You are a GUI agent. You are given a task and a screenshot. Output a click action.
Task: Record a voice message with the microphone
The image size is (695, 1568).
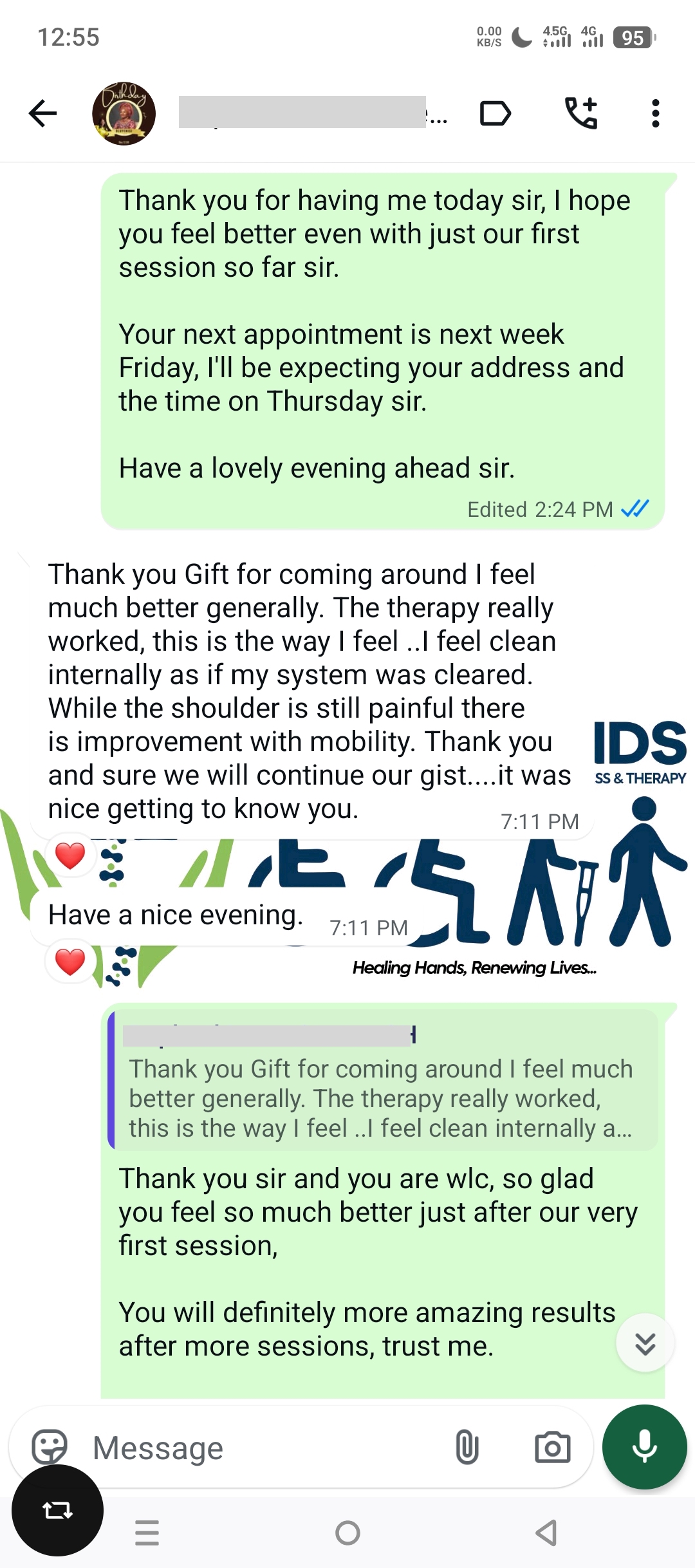pos(644,1447)
